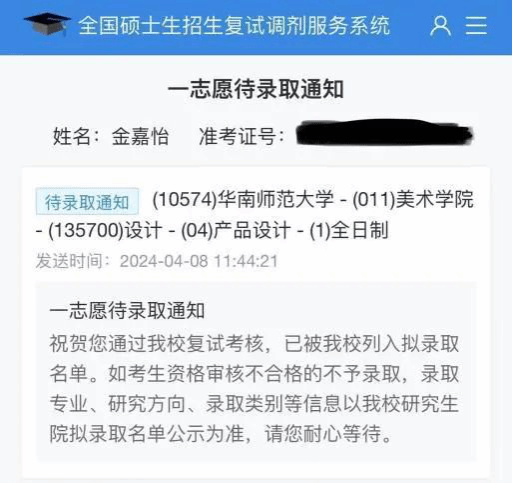Open the hamburger menu in header
The image size is (512, 483).
(x=476, y=26)
